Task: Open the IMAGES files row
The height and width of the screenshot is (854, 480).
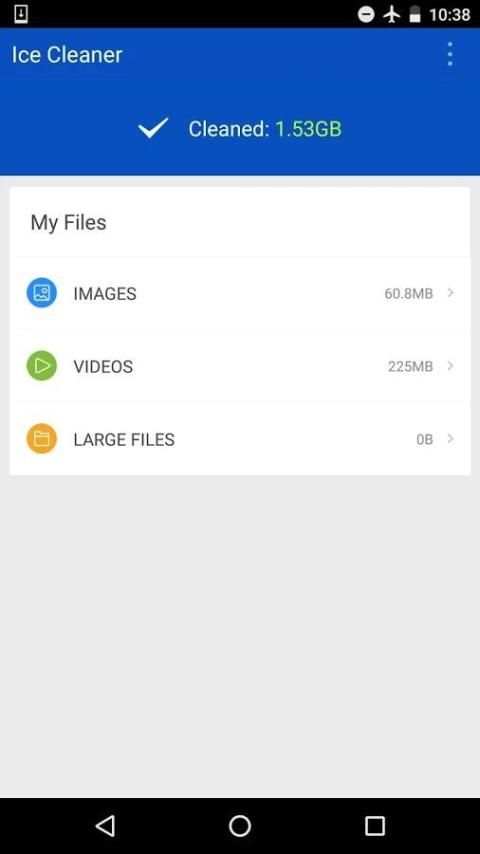Action: (240, 293)
